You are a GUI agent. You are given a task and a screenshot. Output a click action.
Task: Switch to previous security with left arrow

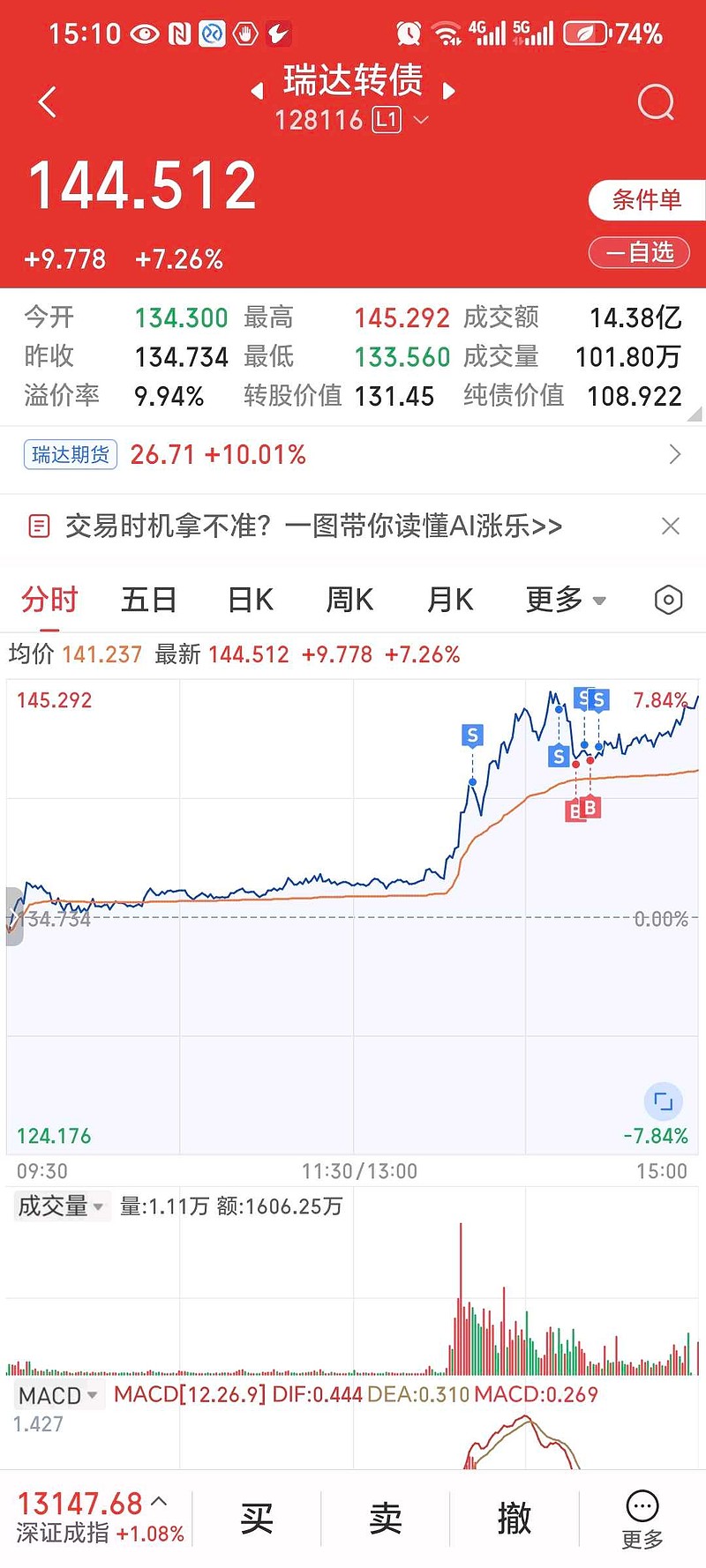pos(256,91)
